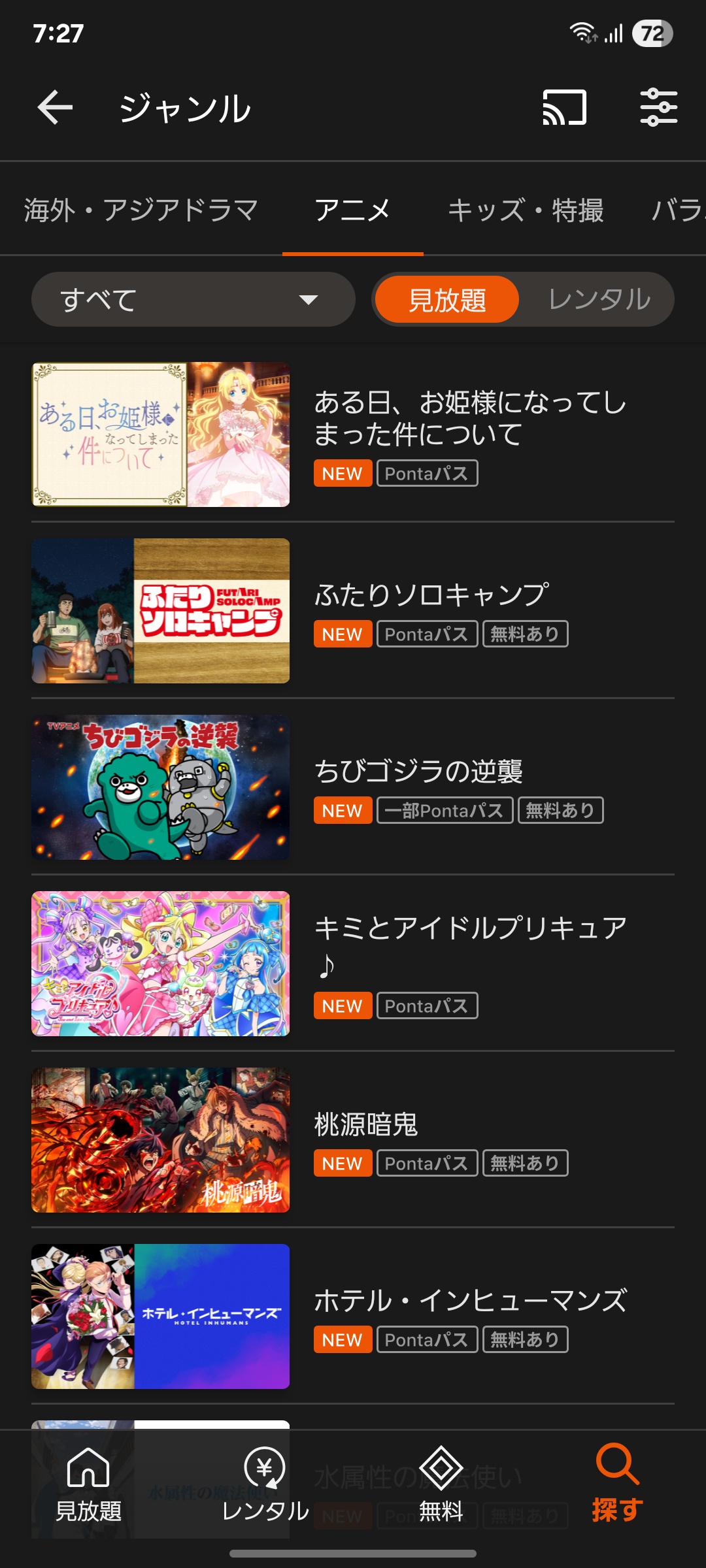View ホテル・インヒューマンズ details
Screen dimensions: 706x1568
[471, 1301]
